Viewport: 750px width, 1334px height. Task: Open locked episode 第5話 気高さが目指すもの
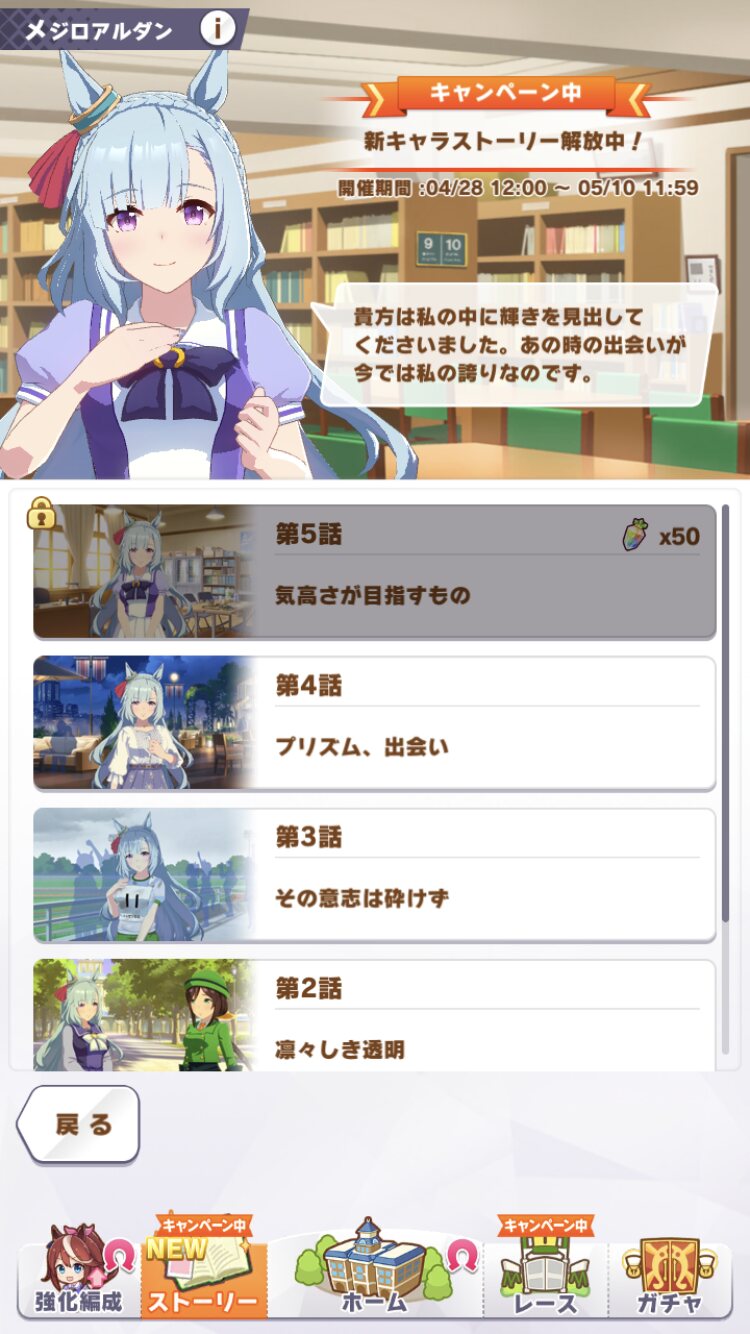click(x=374, y=571)
